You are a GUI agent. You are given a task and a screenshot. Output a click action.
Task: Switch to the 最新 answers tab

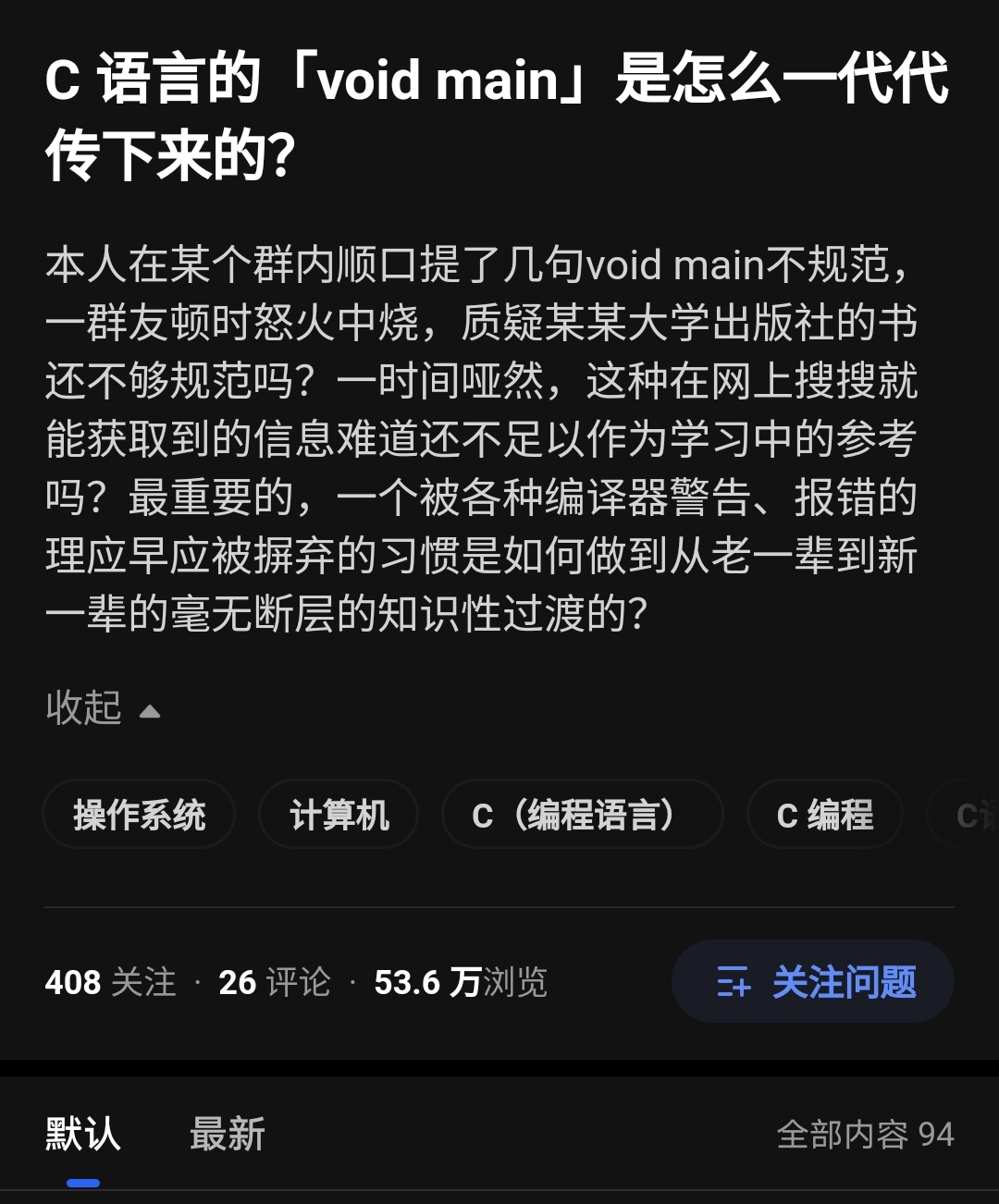pyautogui.click(x=227, y=1134)
